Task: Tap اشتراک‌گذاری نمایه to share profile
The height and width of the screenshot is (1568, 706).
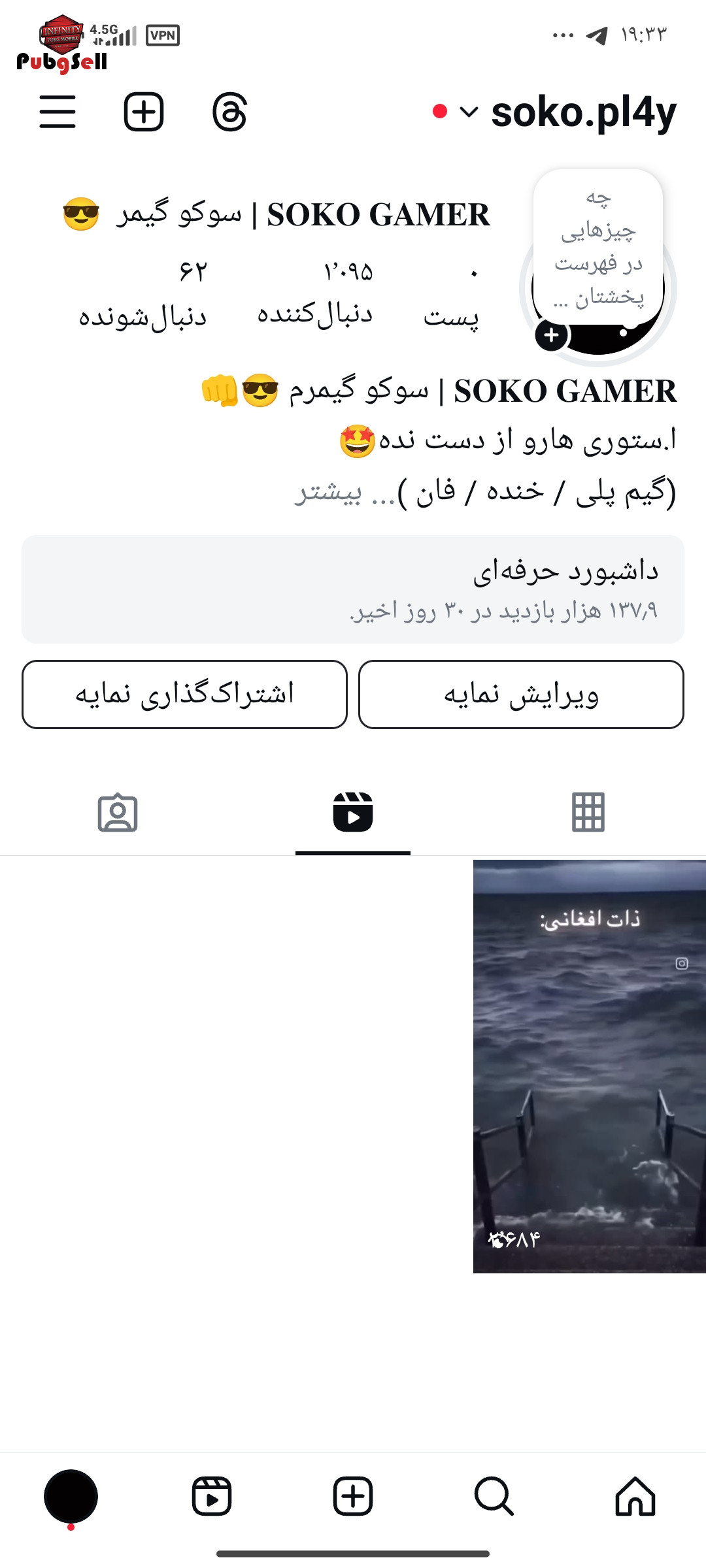Action: point(184,694)
